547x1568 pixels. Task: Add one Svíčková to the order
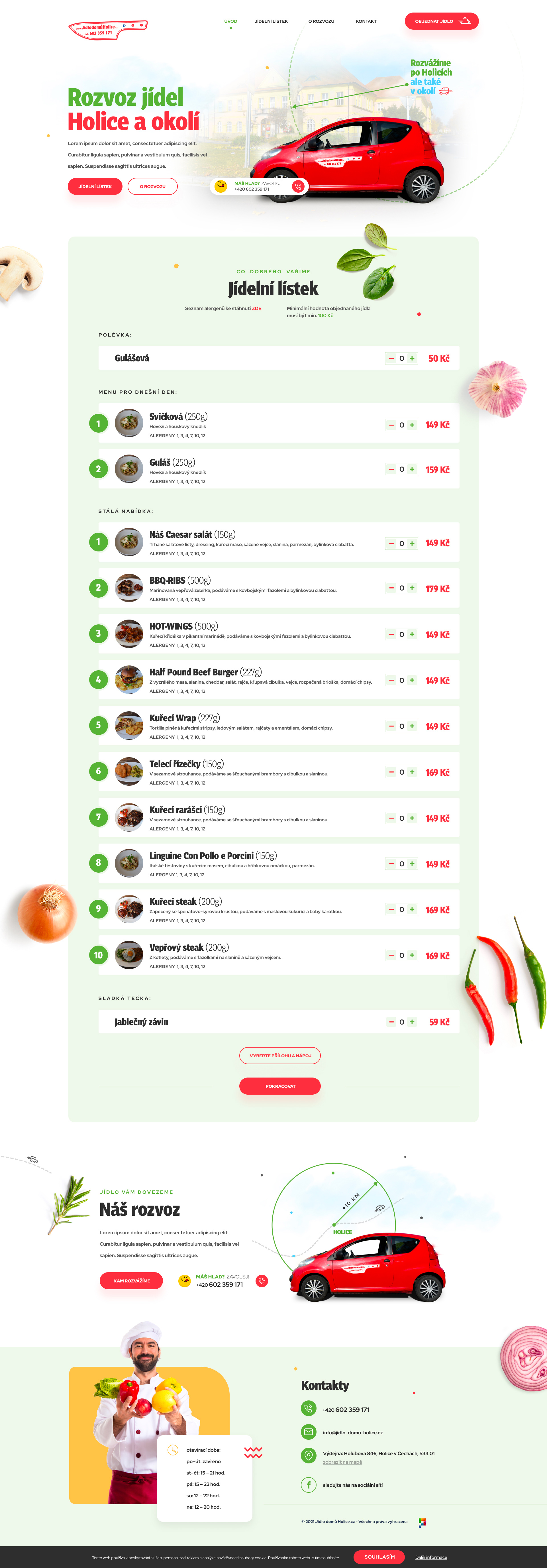click(x=412, y=425)
